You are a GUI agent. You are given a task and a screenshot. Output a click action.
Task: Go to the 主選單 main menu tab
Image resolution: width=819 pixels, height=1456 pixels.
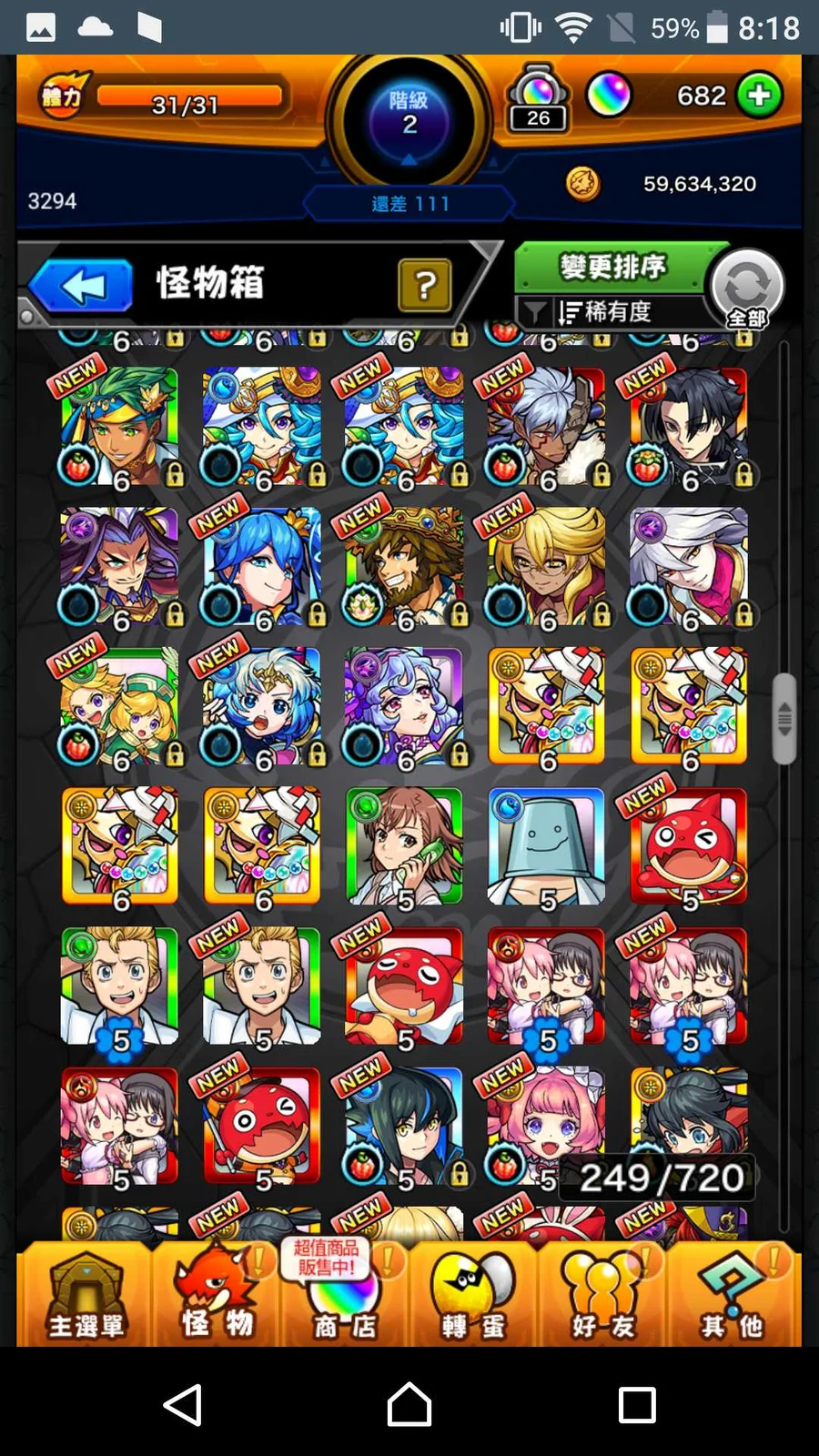coord(86,1295)
